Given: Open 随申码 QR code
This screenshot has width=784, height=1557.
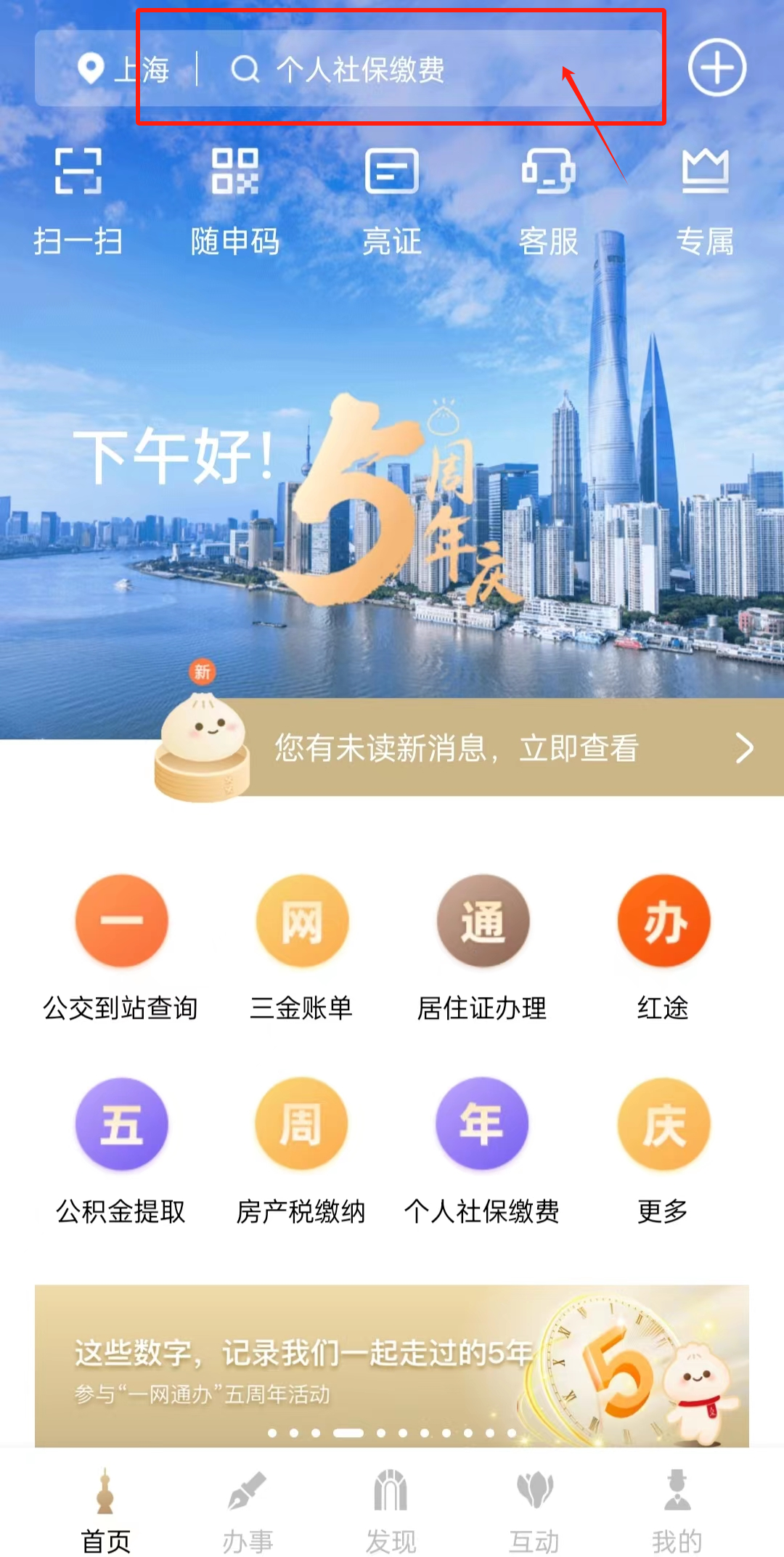Looking at the screenshot, I should 234,196.
